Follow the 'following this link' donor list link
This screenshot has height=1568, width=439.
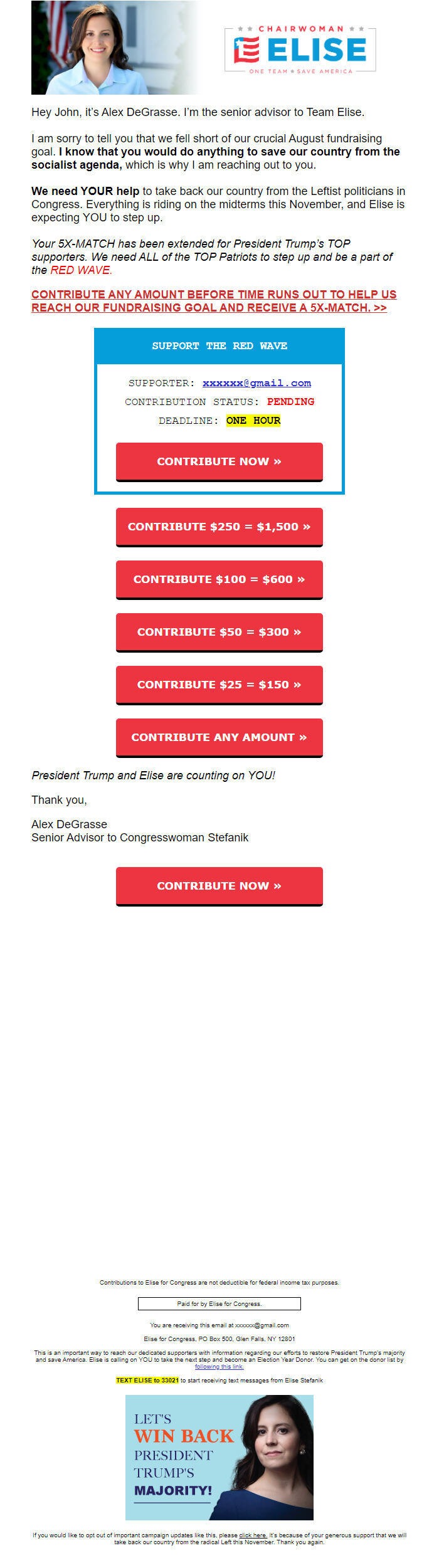(219, 1367)
